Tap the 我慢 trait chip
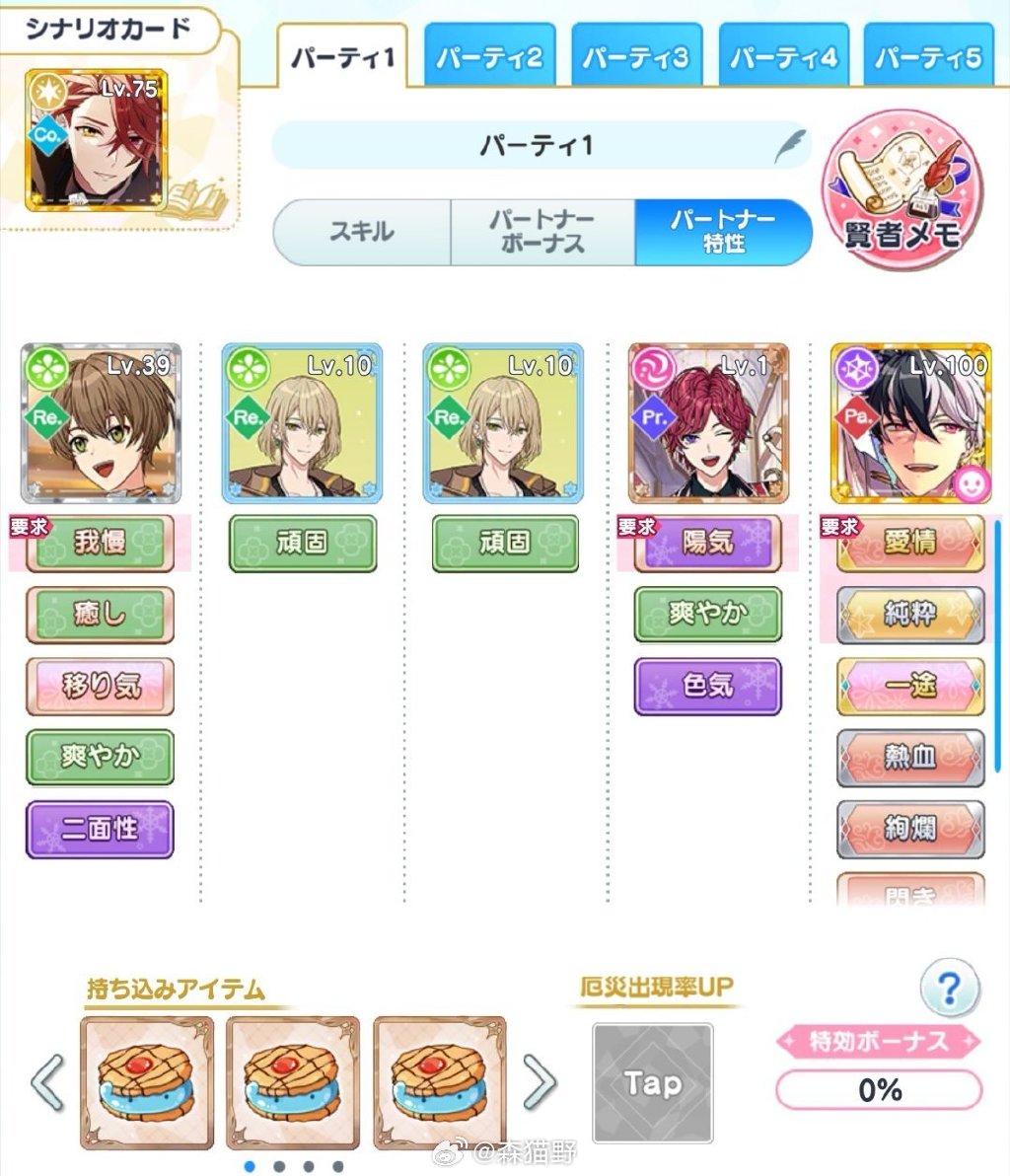This screenshot has width=1010, height=1176. click(x=100, y=543)
